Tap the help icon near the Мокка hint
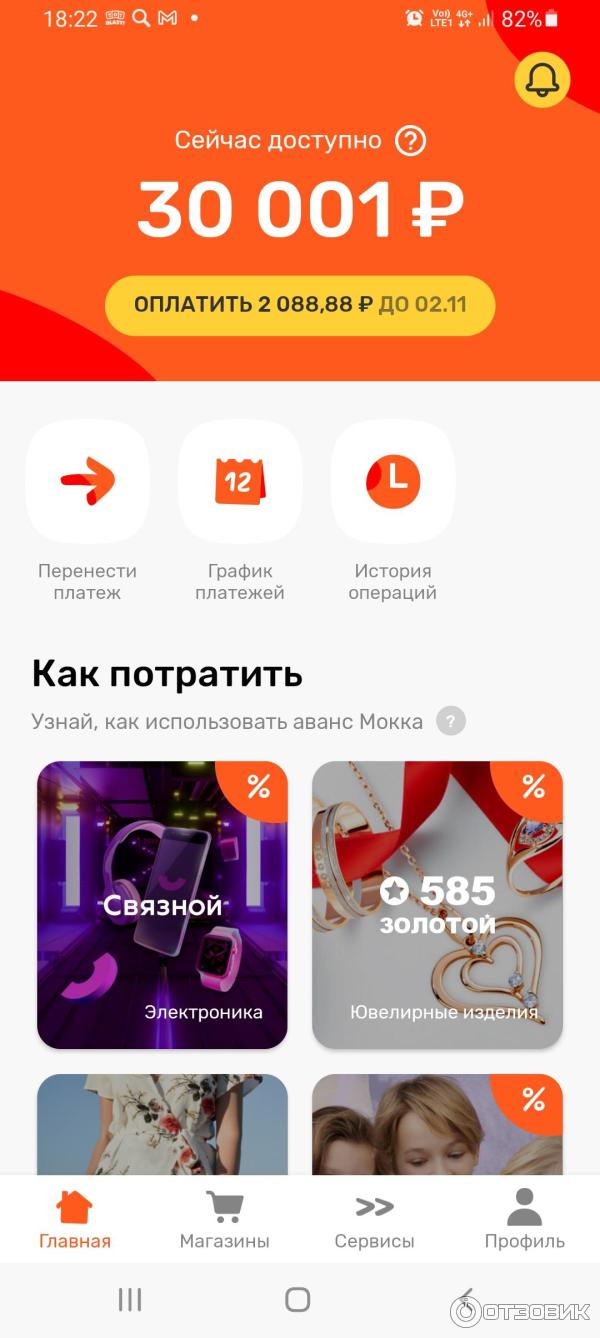Viewport: 600px width, 1338px height. [x=451, y=721]
